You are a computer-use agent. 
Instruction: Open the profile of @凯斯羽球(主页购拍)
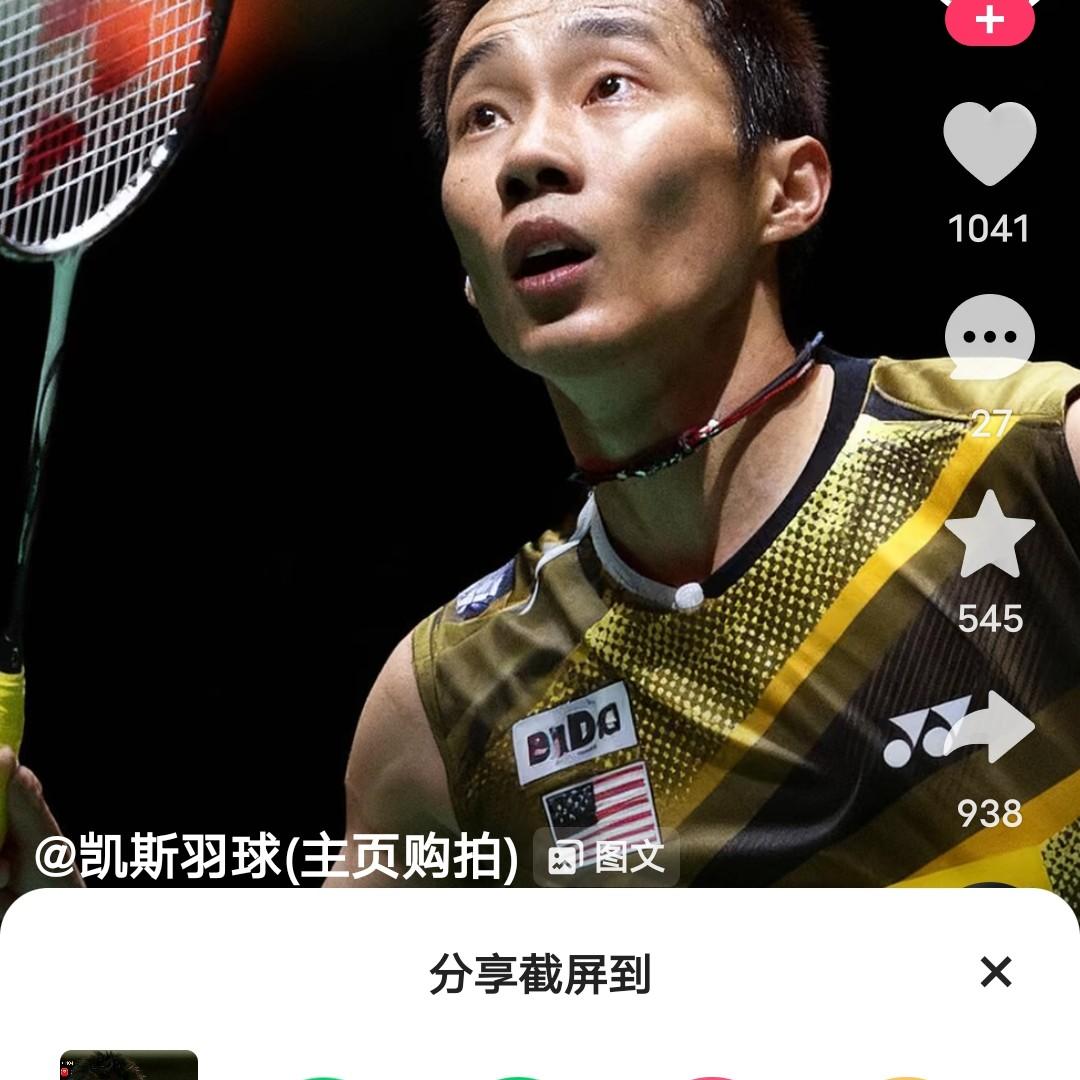pyautogui.click(x=276, y=858)
